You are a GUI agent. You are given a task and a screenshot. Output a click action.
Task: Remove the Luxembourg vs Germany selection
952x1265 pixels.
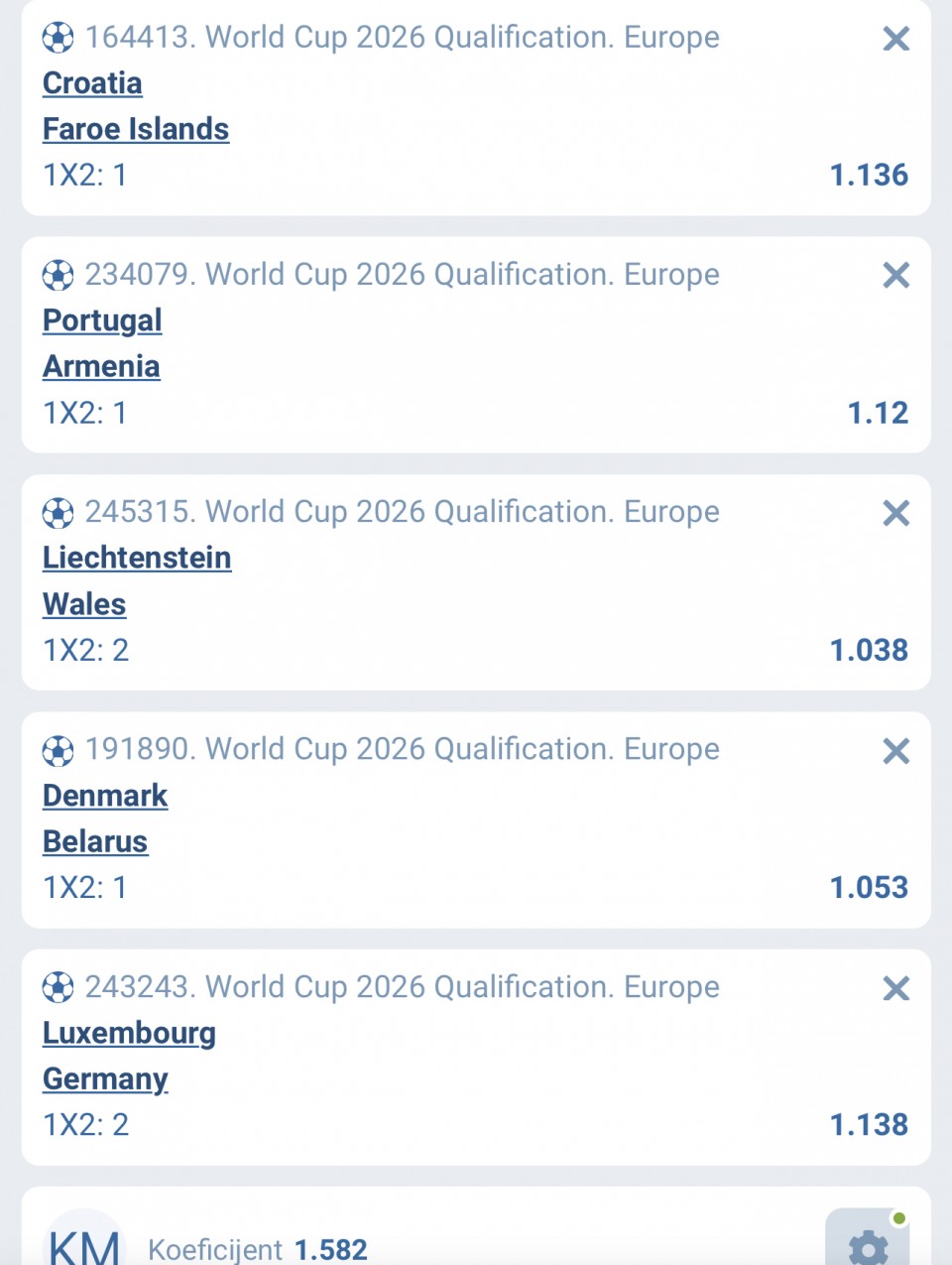tap(895, 988)
